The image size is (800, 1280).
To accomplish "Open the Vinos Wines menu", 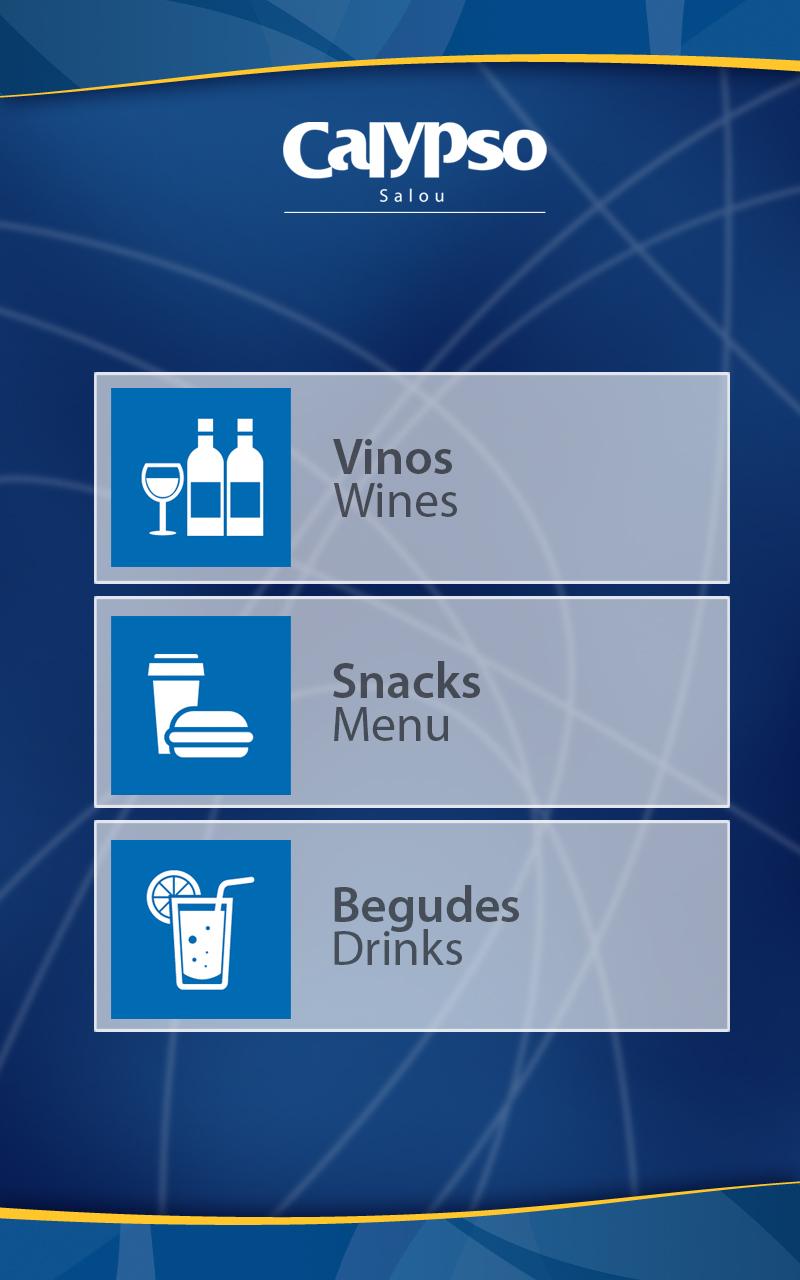I will [x=412, y=478].
